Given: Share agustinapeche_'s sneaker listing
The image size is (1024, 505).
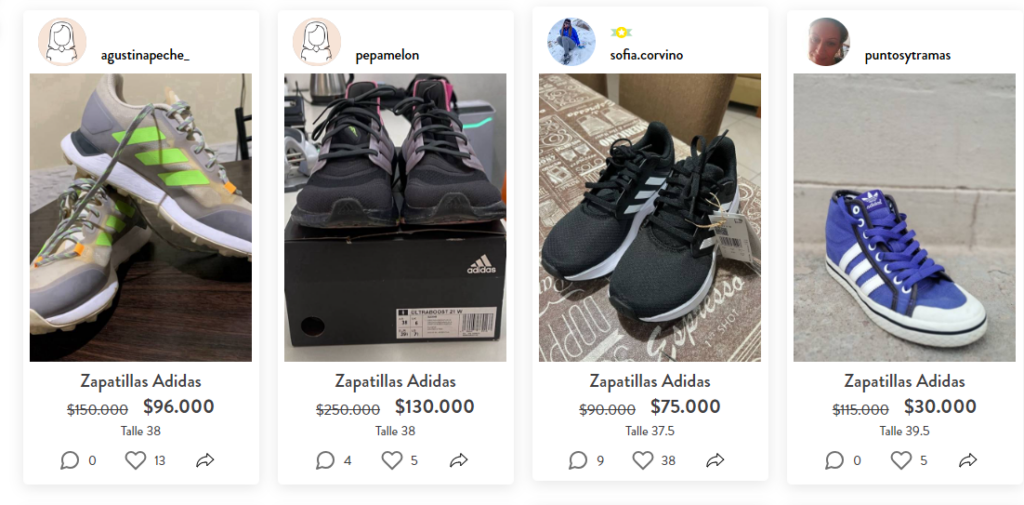Looking at the screenshot, I should tap(205, 460).
